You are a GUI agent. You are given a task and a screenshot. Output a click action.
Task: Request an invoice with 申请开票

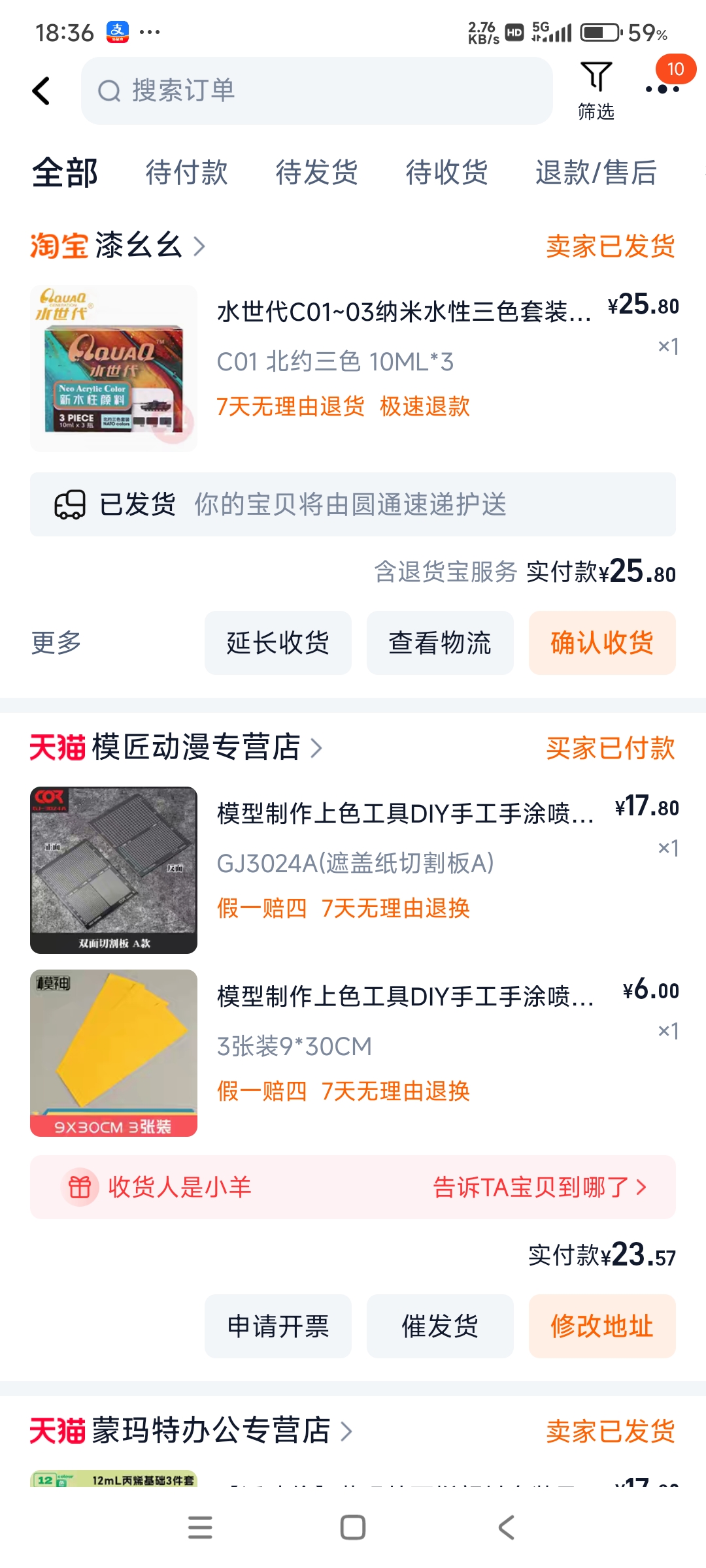pos(278,1326)
